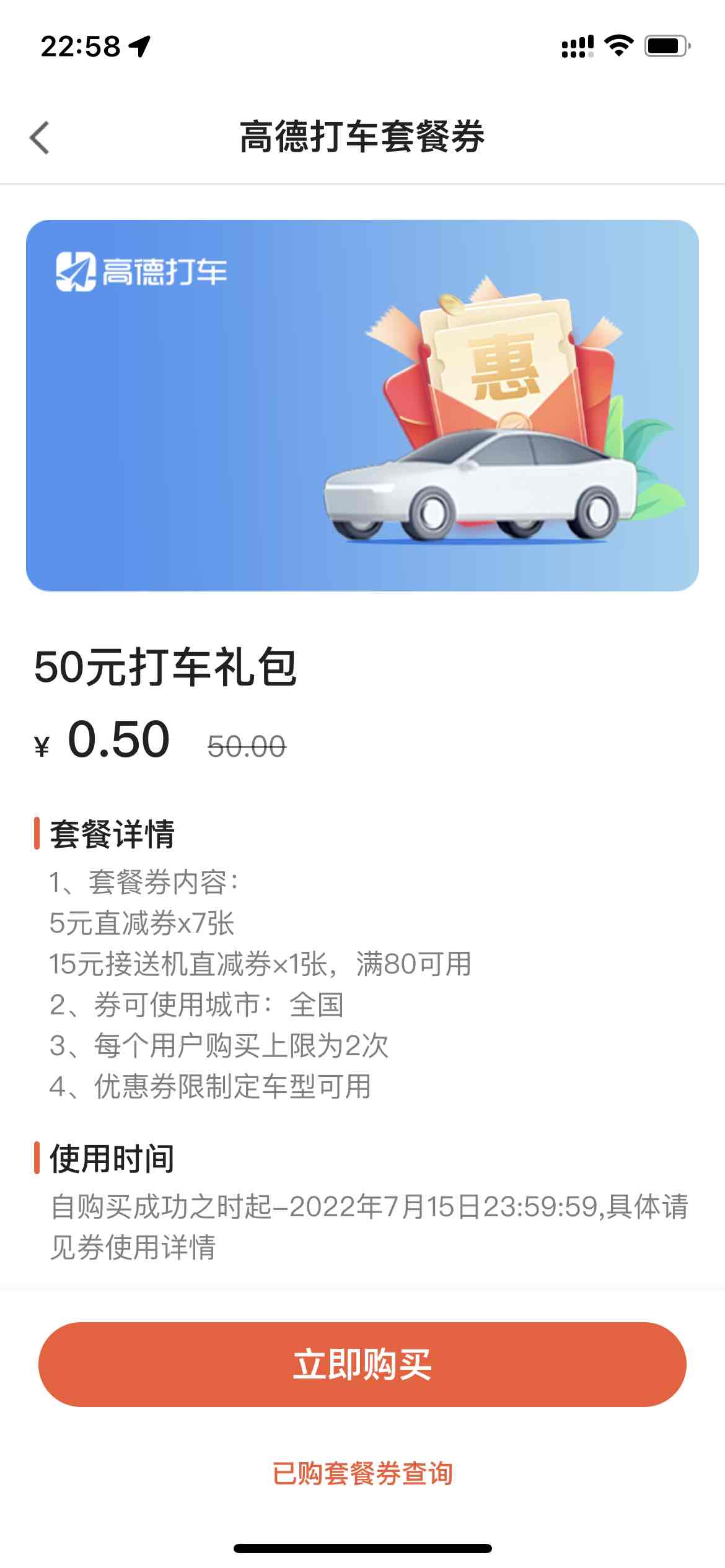Image resolution: width=725 pixels, height=1568 pixels.
Task: Tap the 立即购买 buy now button
Action: (x=362, y=1364)
